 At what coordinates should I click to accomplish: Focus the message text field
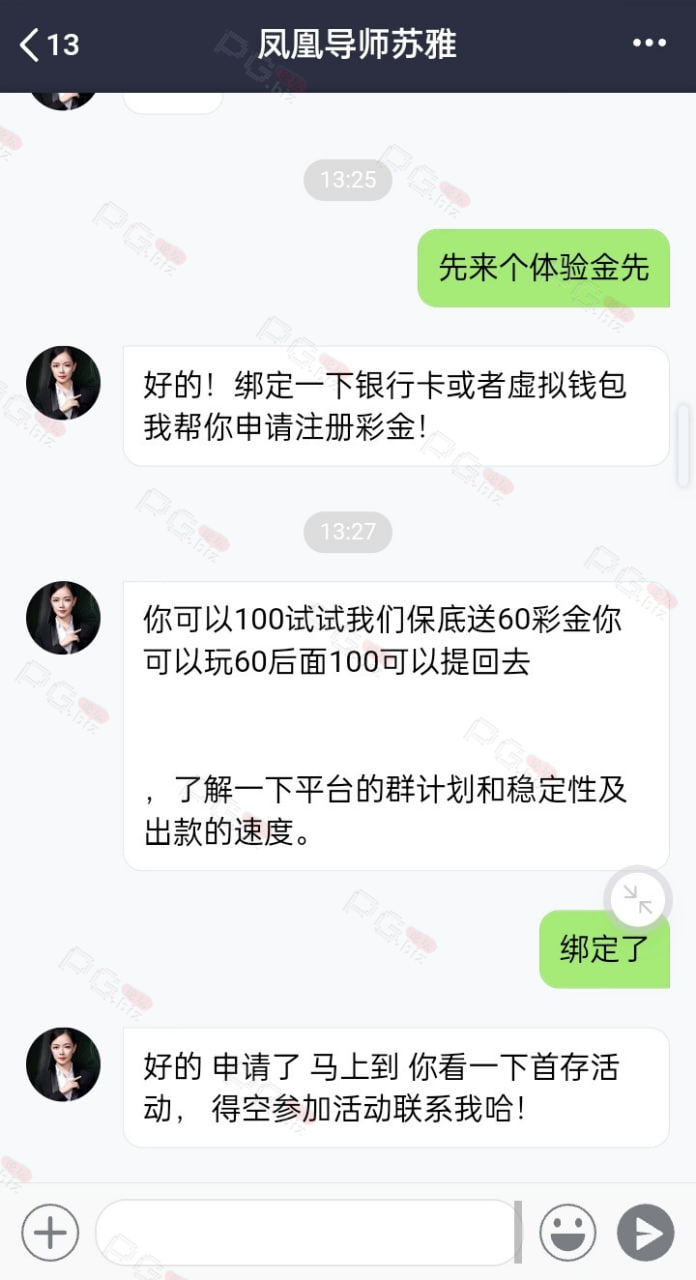tap(306, 1232)
